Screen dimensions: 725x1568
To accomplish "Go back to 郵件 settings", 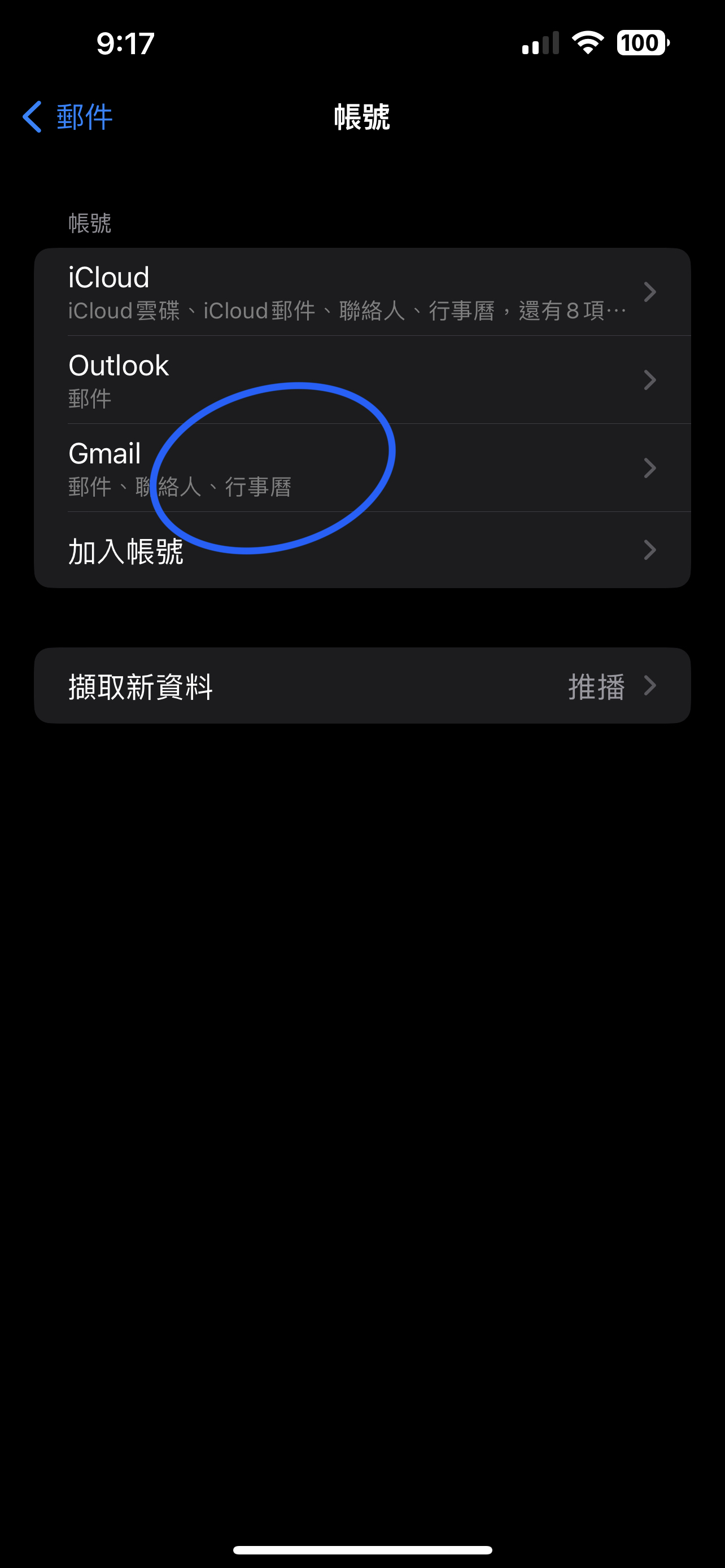I will 68,116.
